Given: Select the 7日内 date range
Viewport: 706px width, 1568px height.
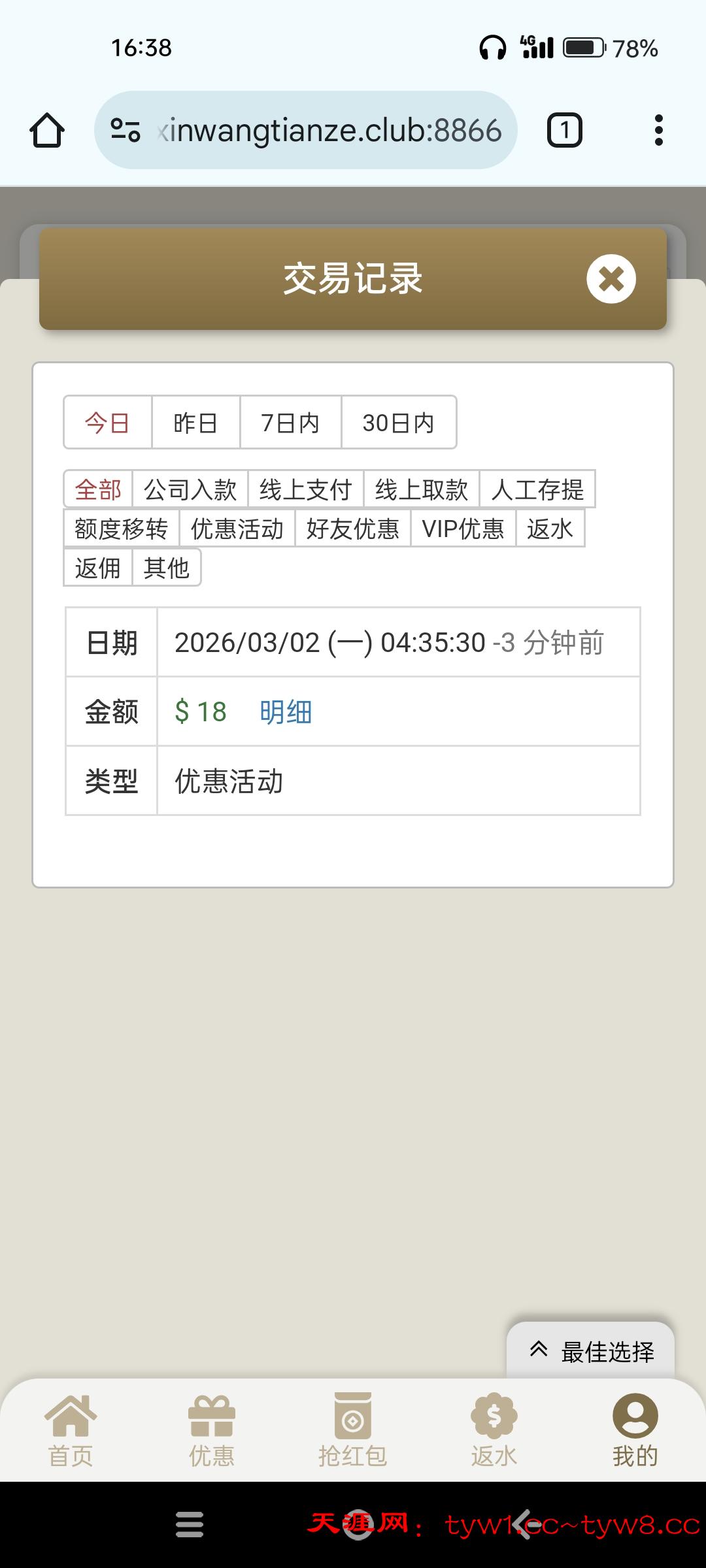Looking at the screenshot, I should tap(290, 423).
